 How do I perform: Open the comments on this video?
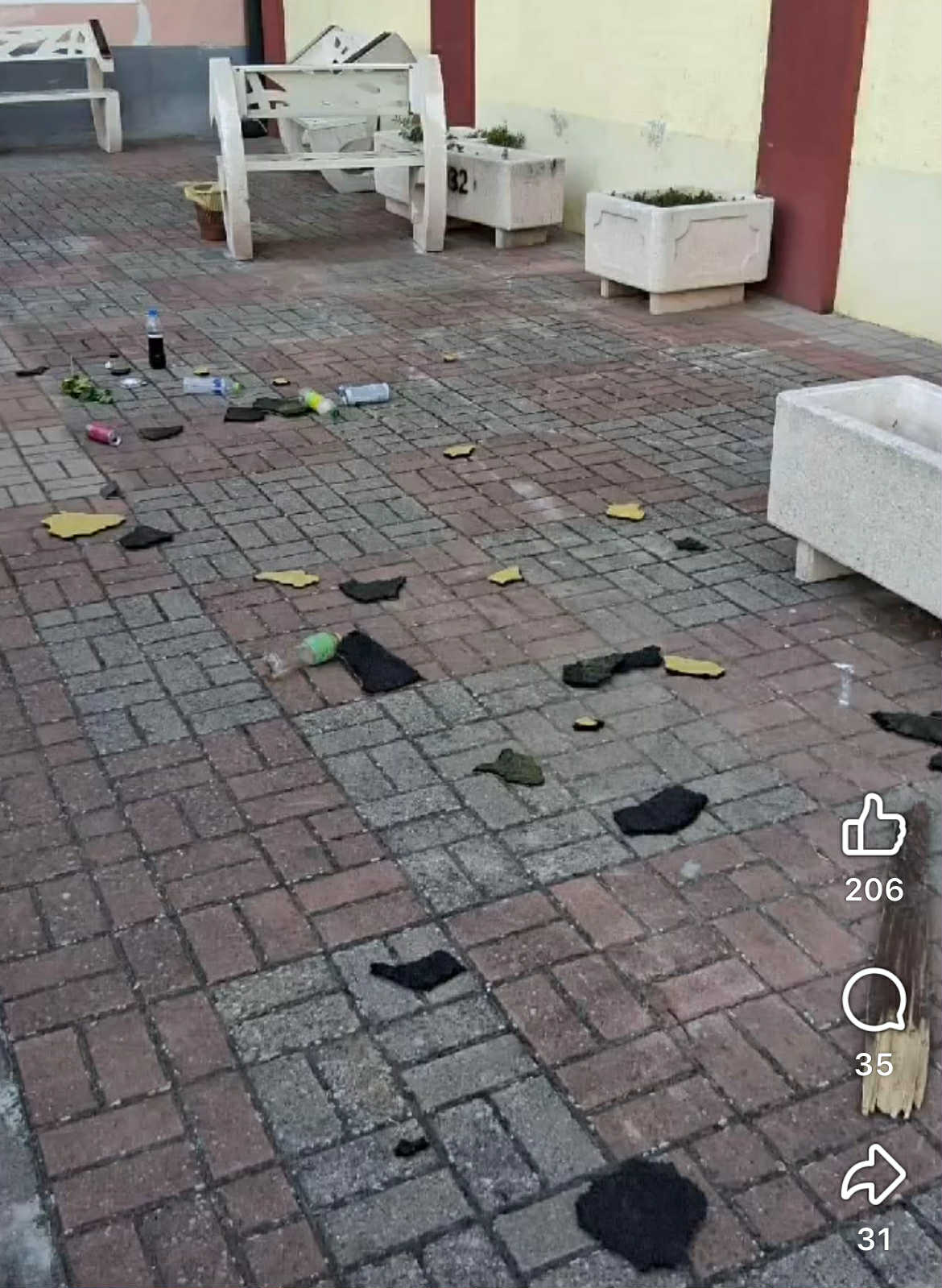[x=874, y=1000]
